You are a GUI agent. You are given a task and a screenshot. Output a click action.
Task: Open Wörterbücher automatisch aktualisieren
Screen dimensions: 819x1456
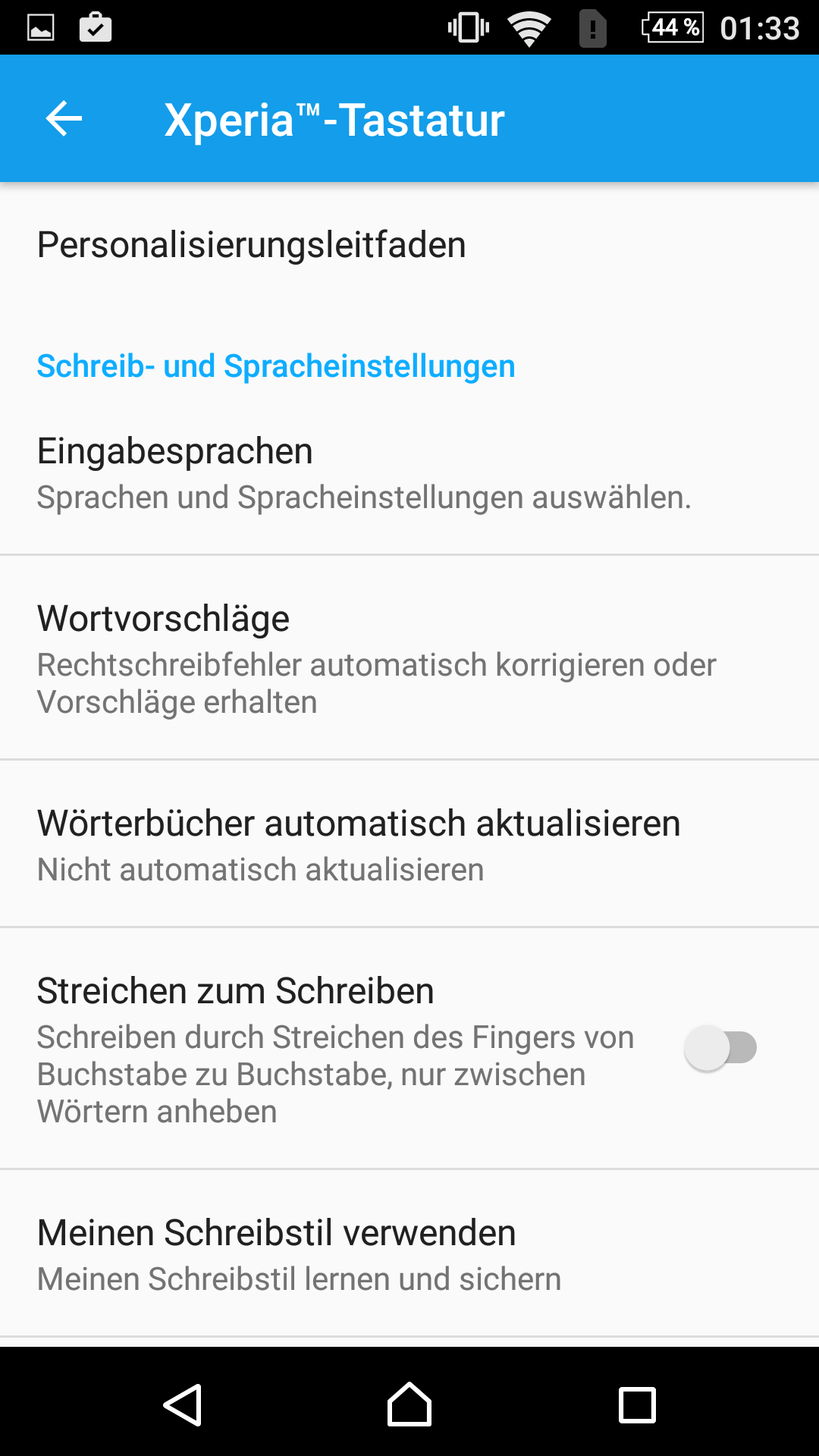click(x=409, y=844)
